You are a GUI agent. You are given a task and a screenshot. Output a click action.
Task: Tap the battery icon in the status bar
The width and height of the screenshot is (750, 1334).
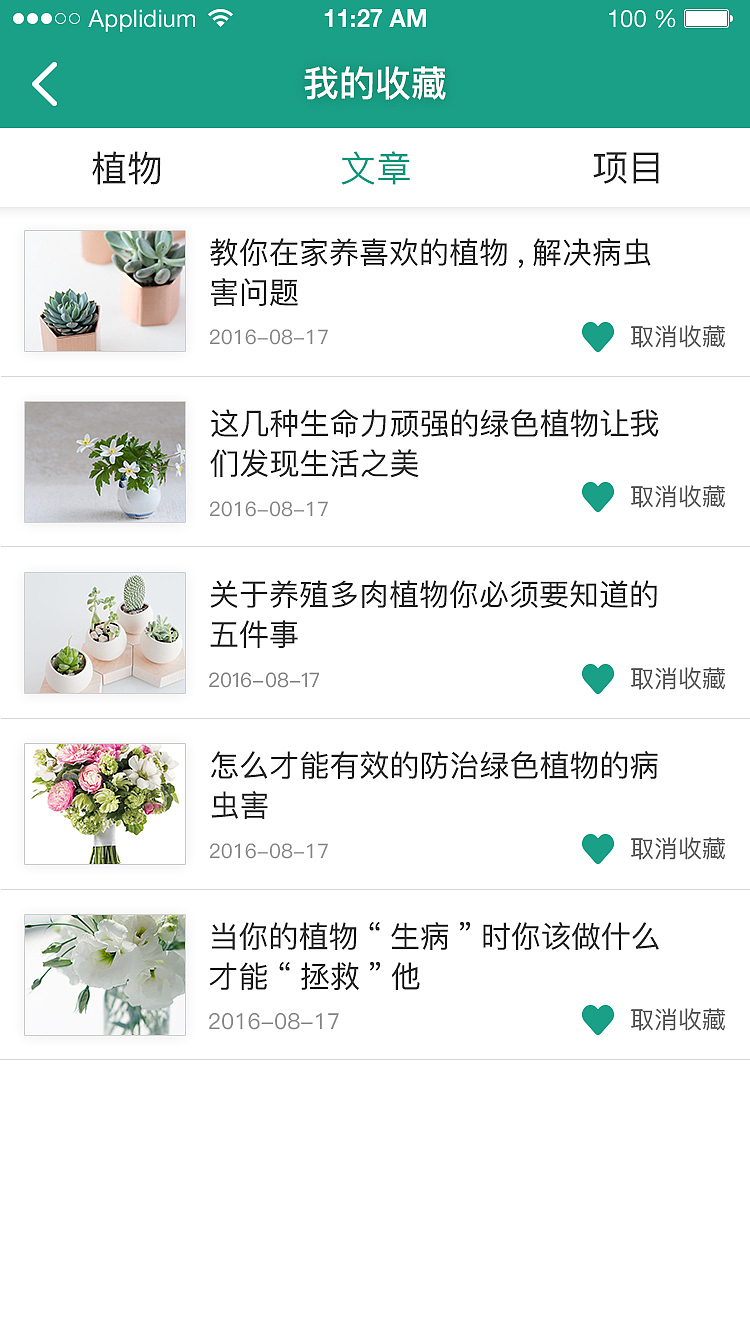coord(705,17)
